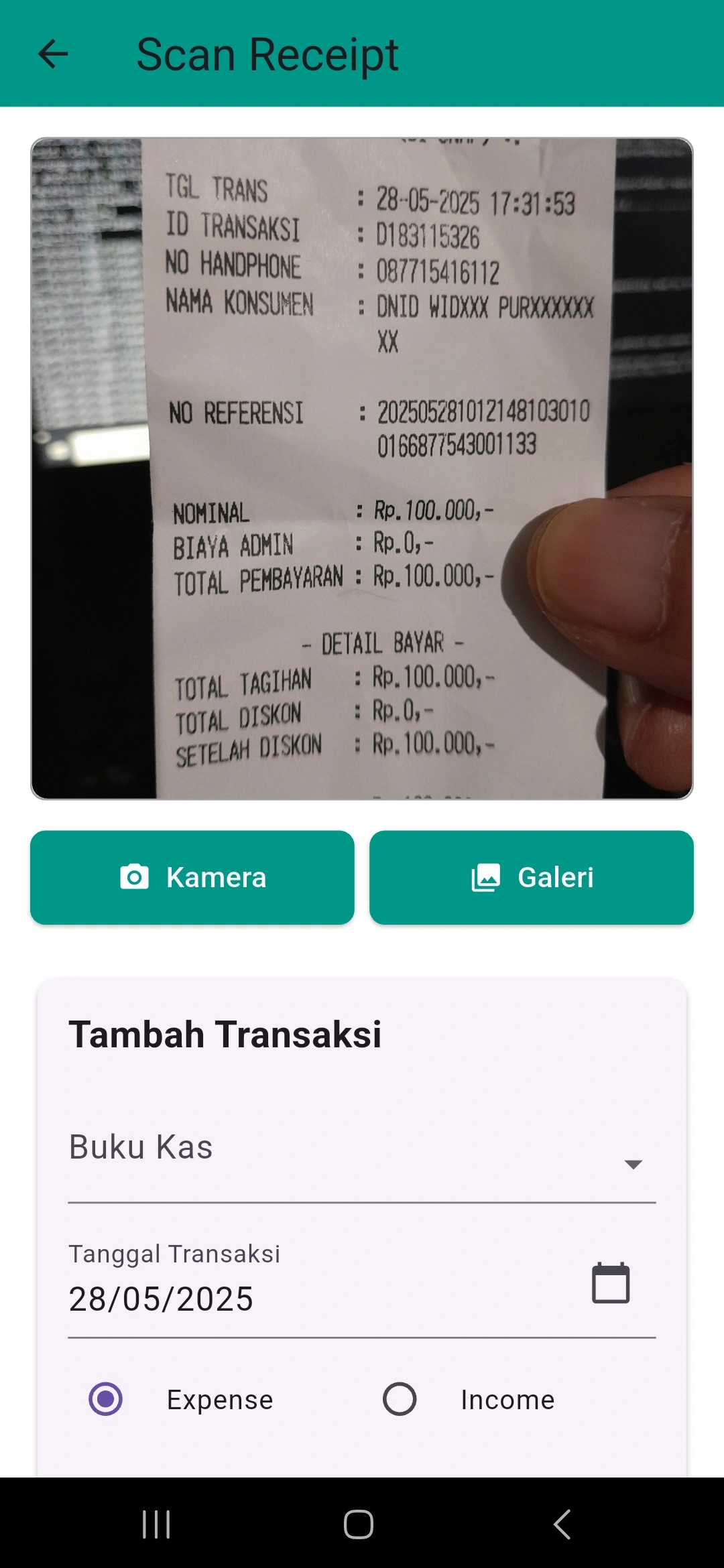The height and width of the screenshot is (1568, 724).
Task: Go back from Scan Receipt
Action: coord(53,54)
